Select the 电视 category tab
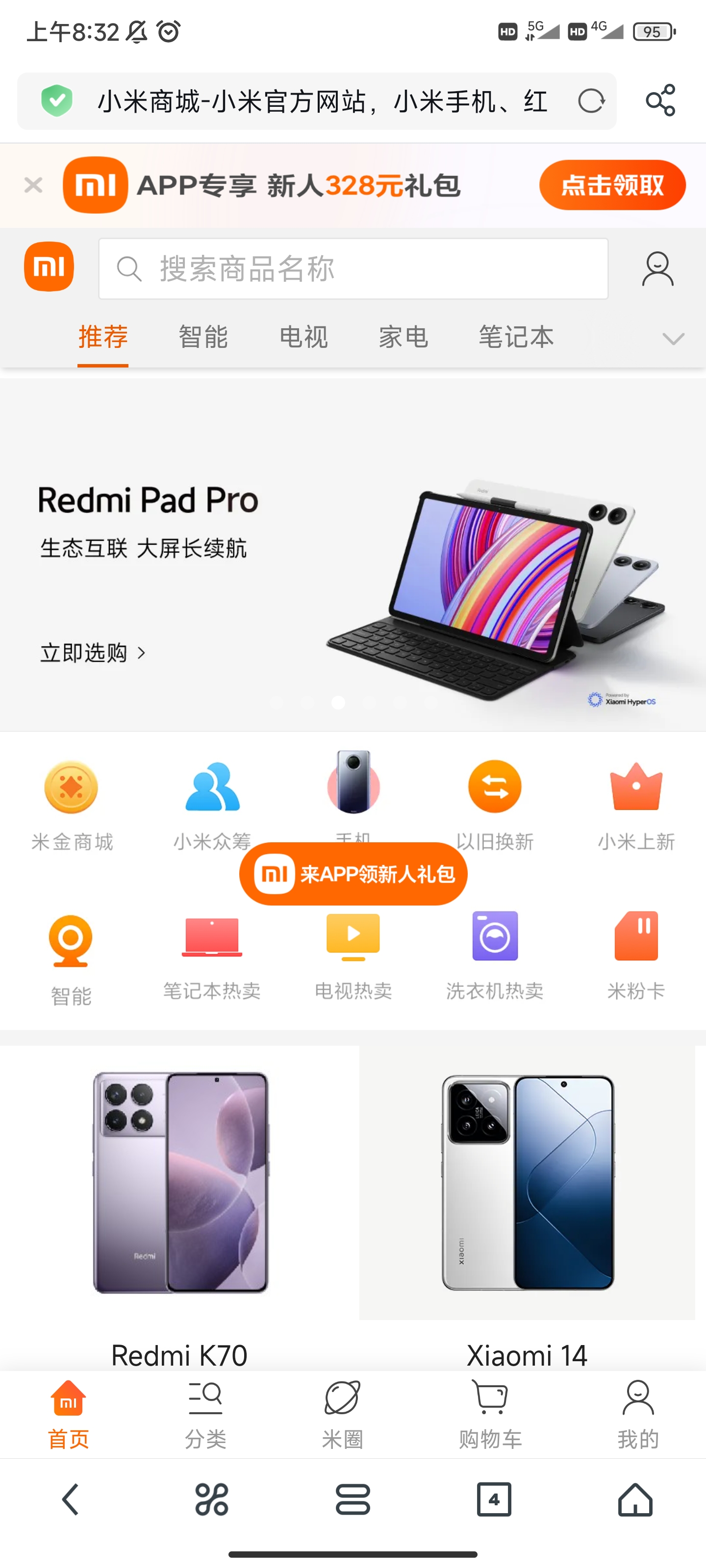 303,337
